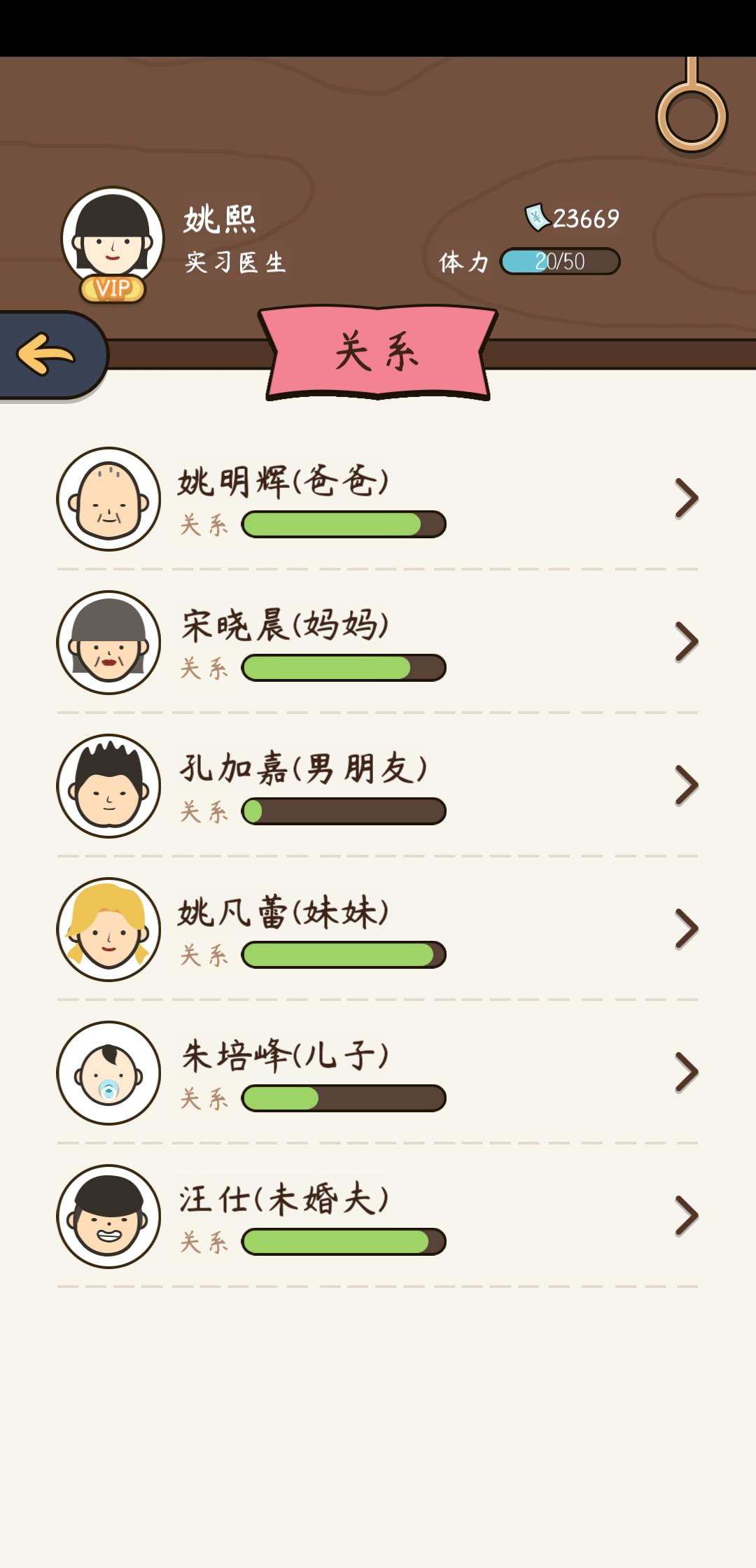Click the 体力 stamina bar showing 20/50

(x=560, y=261)
